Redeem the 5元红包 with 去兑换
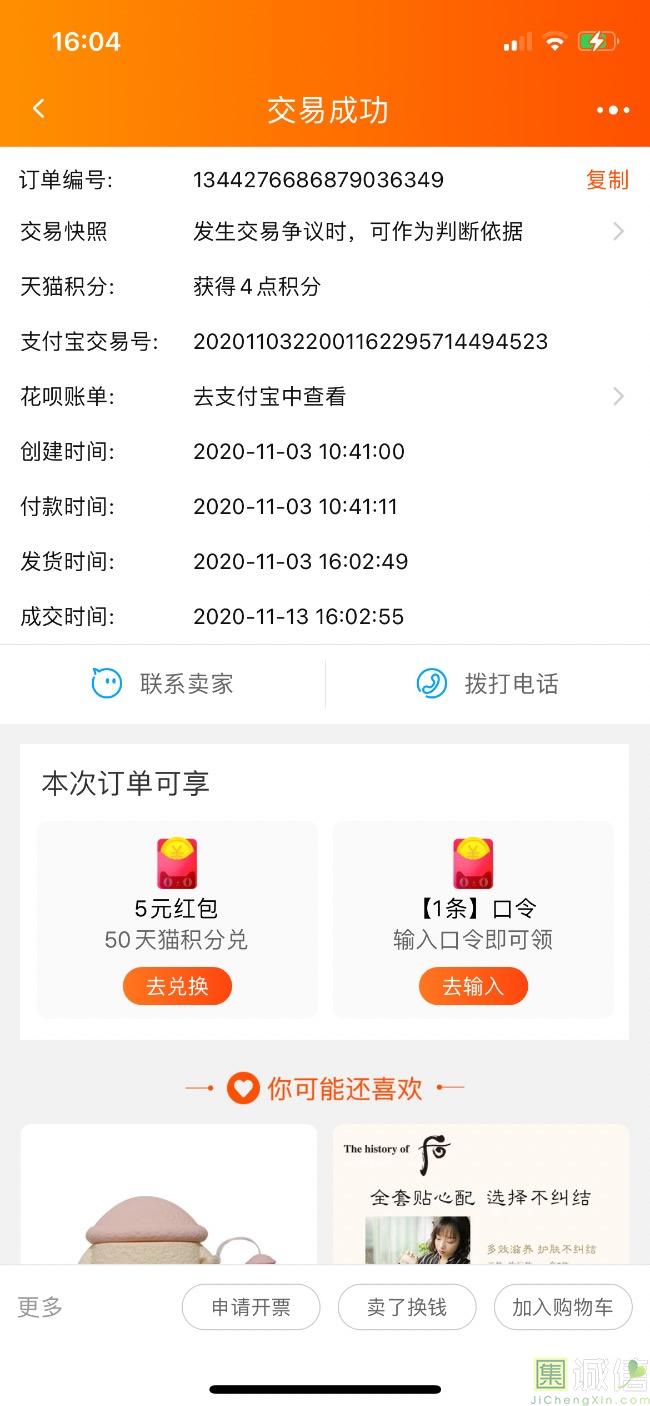 tap(177, 987)
